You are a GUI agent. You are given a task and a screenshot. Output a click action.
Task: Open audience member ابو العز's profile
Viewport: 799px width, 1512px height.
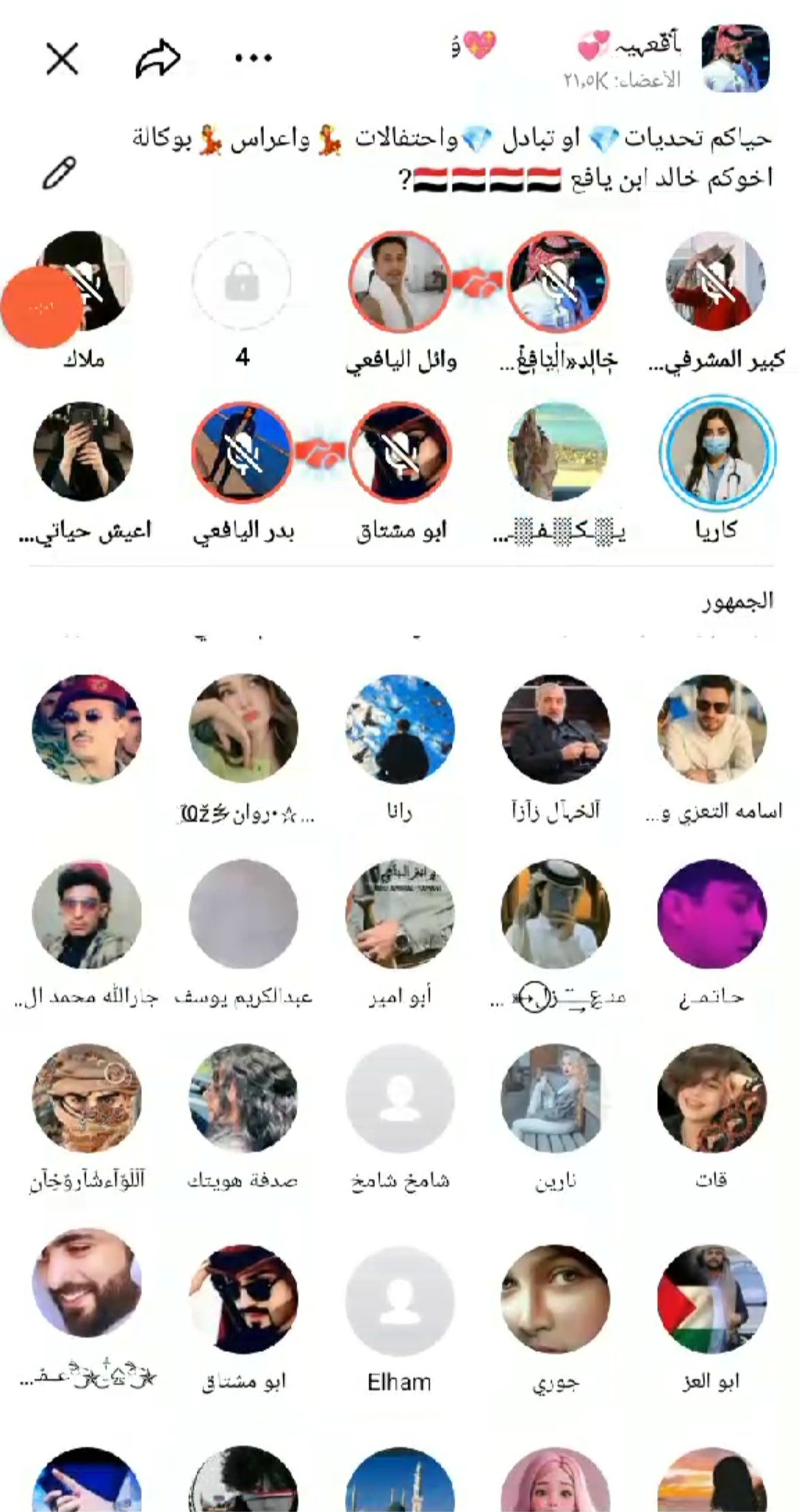pos(712,1298)
